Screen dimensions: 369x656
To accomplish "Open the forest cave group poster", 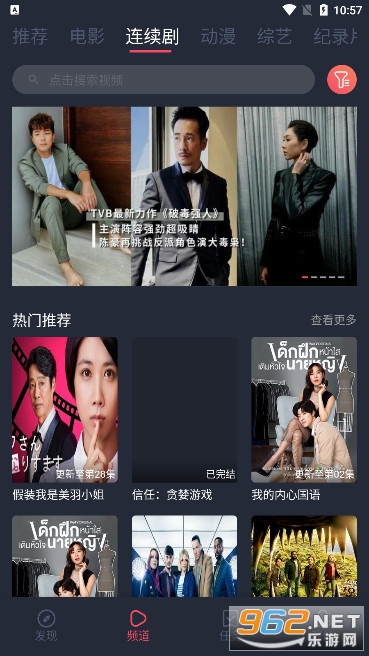I will pos(304,556).
